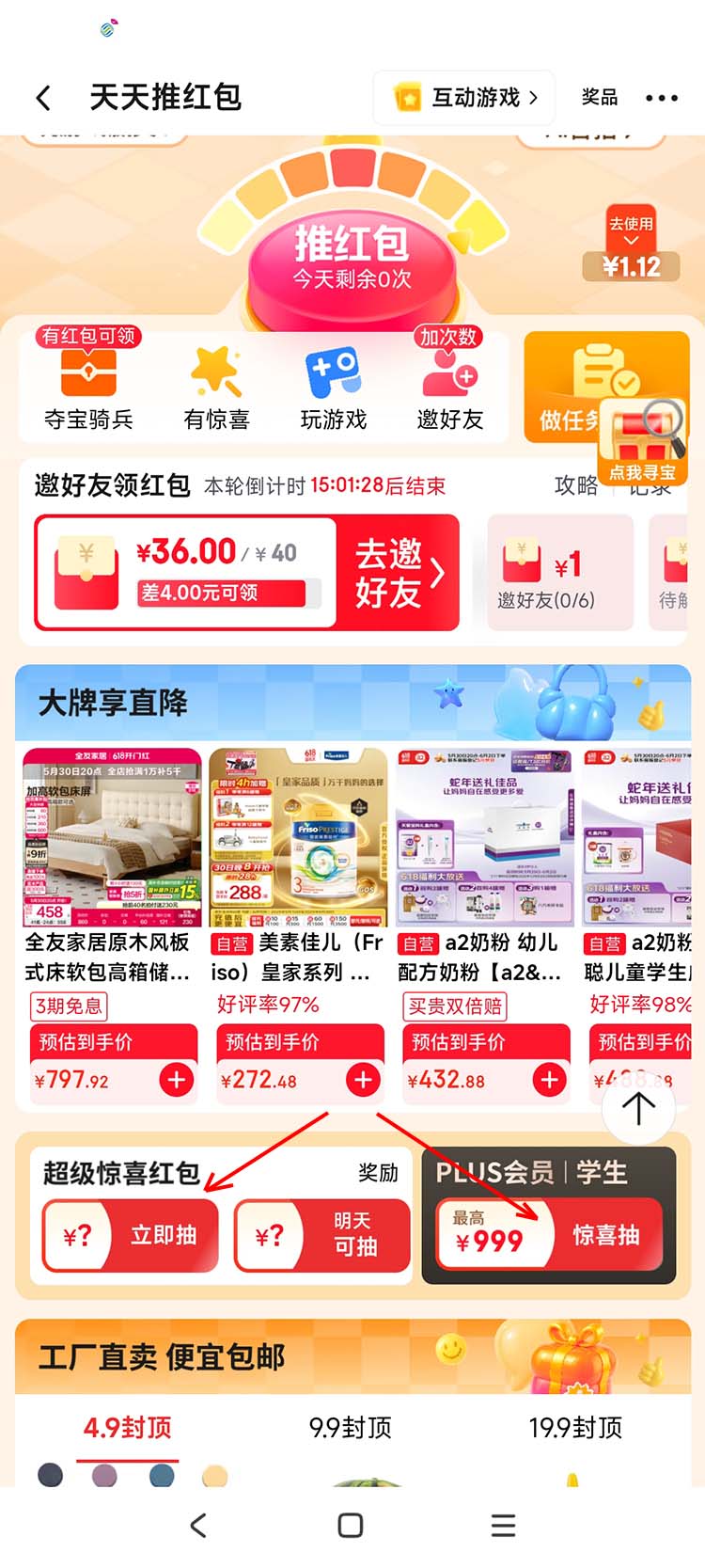Tap the back-to-top arrow button
Viewport: 705px width, 1568px height.
[639, 1108]
